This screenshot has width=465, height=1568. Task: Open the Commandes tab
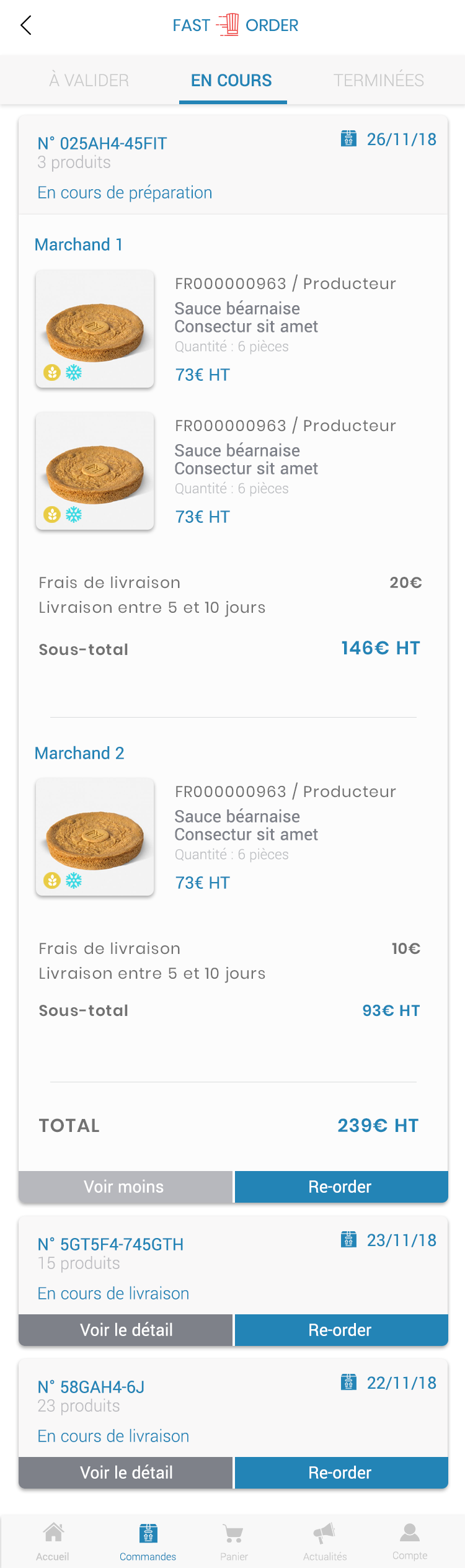click(x=148, y=1541)
